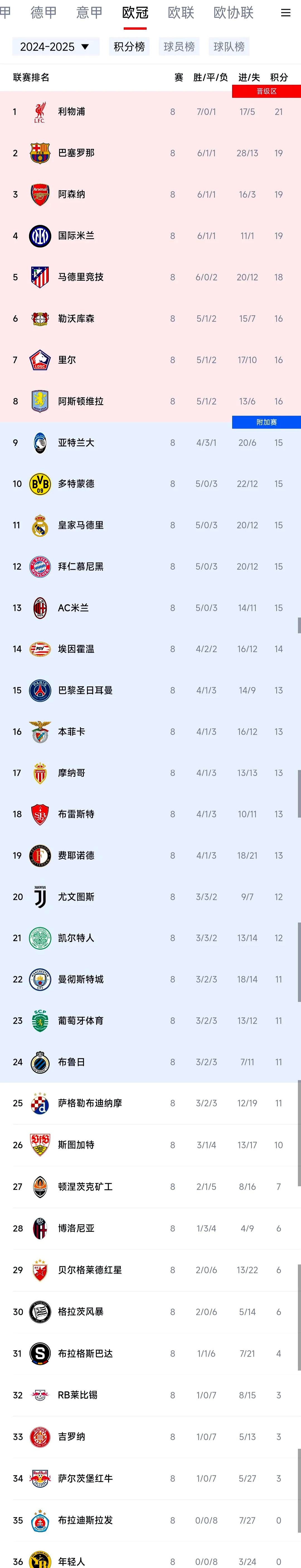The height and width of the screenshot is (1568, 301).
Task: Select 曼彻斯特城 from the table
Action: [80, 979]
